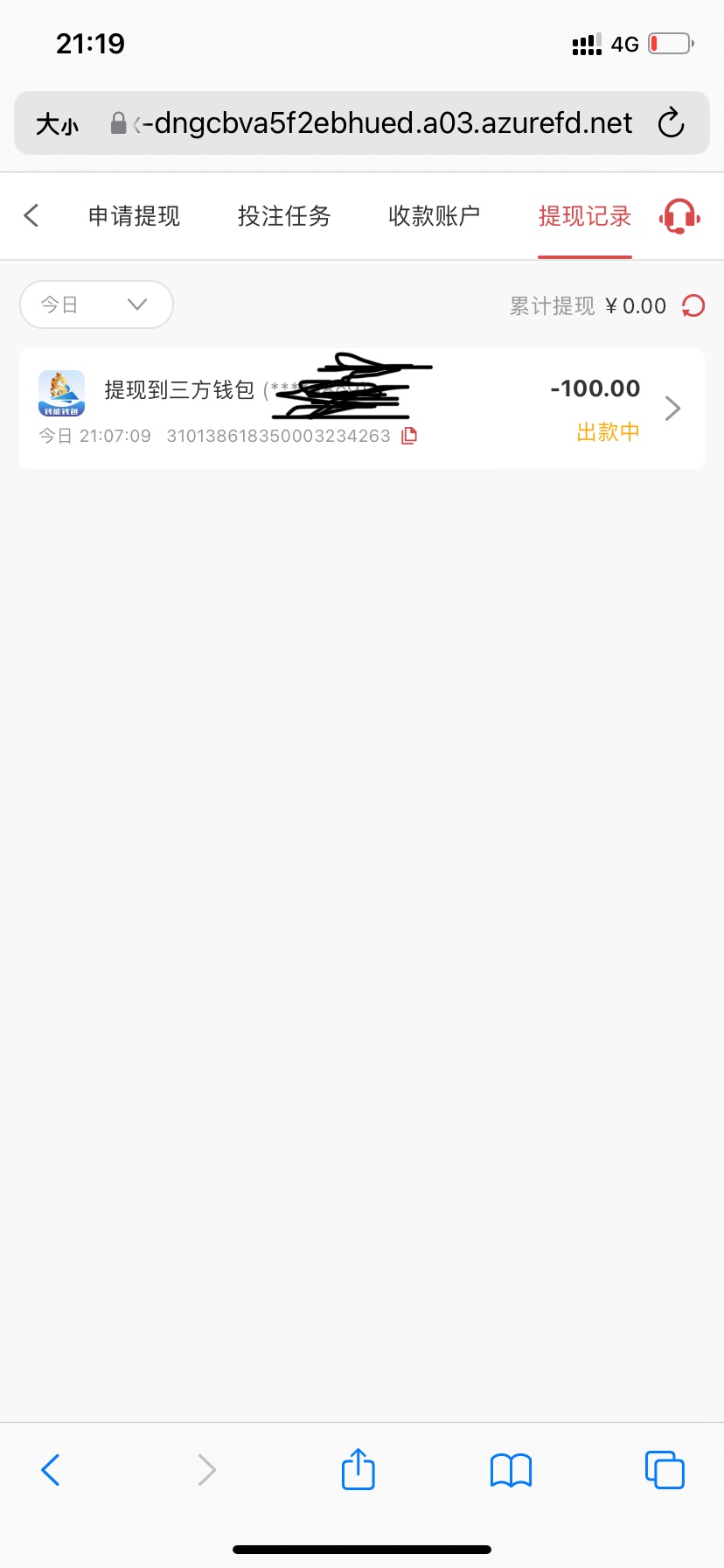Copy the withdrawal order number
Image resolution: width=724 pixels, height=1568 pixels.
point(409,436)
